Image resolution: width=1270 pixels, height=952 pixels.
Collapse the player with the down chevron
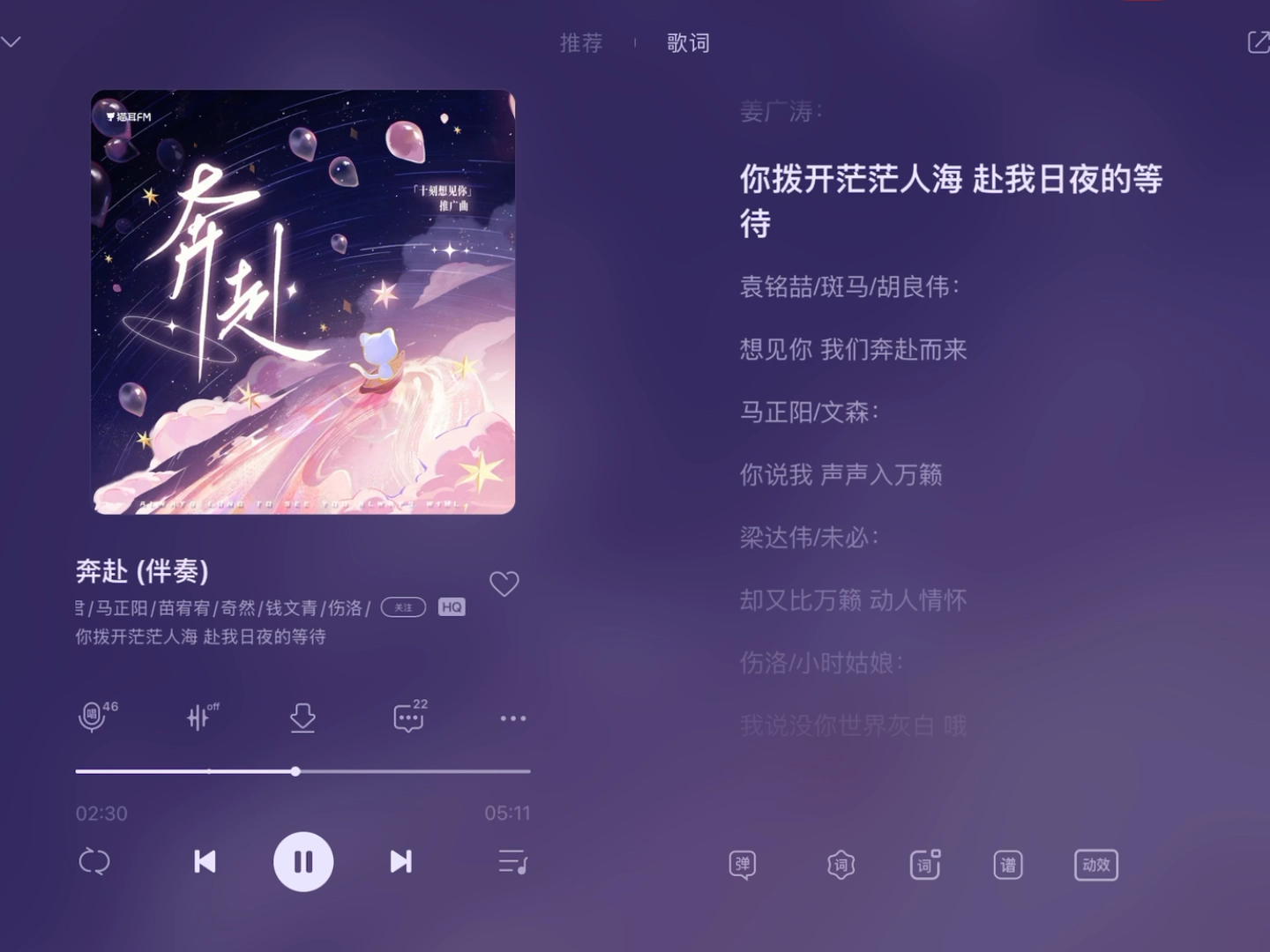point(11,41)
